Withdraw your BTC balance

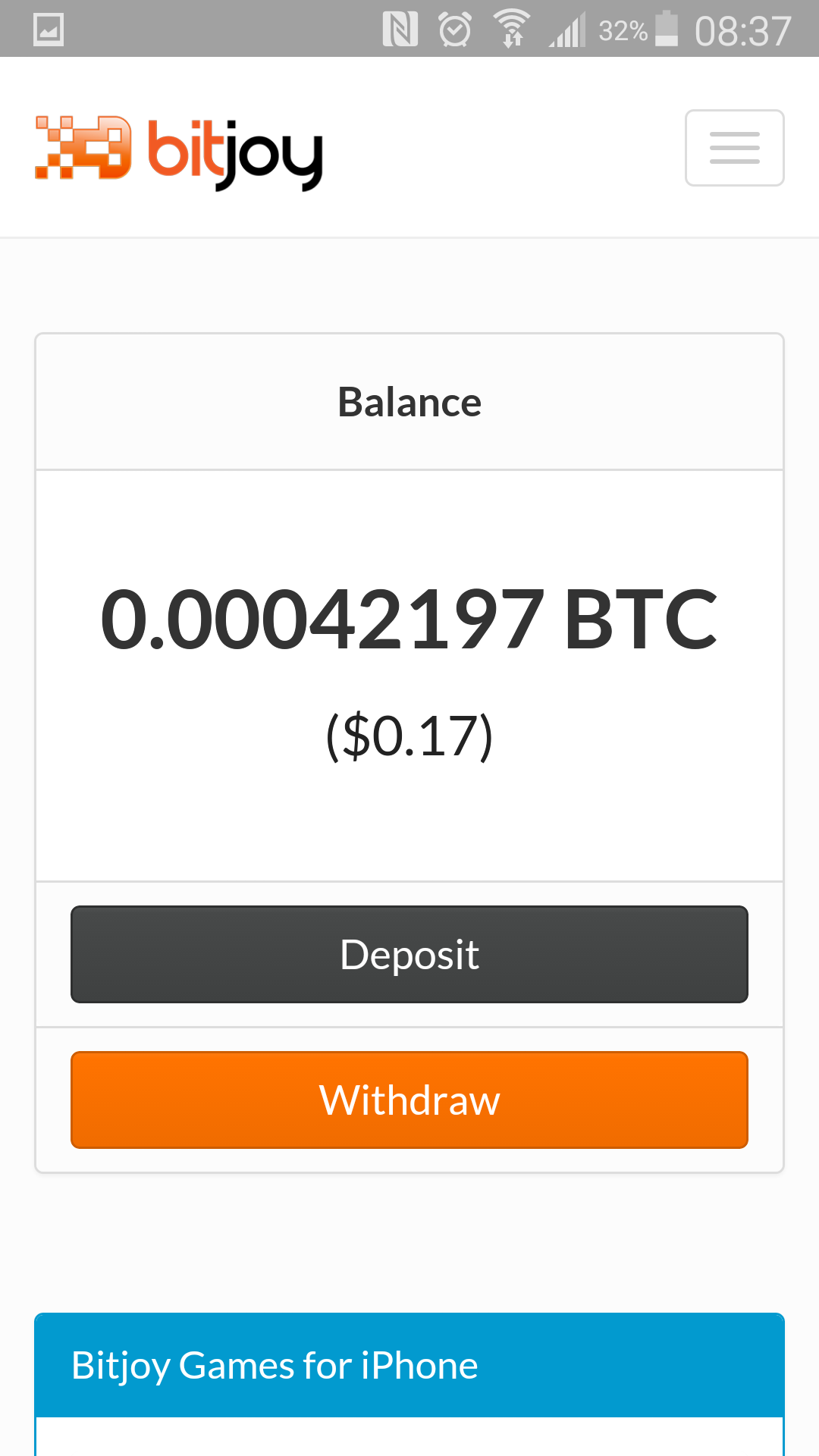tap(409, 1100)
